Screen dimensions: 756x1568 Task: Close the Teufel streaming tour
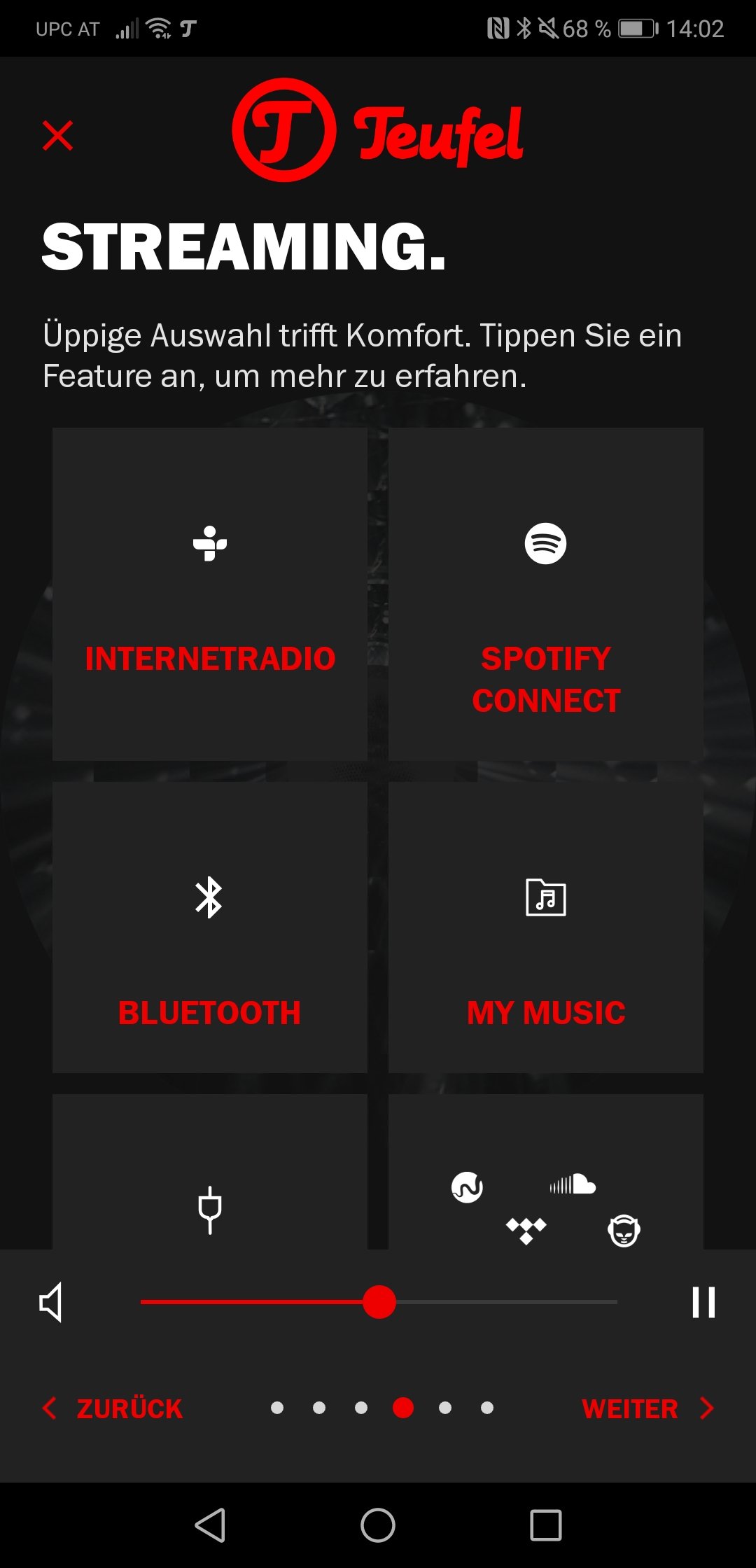[x=57, y=135]
